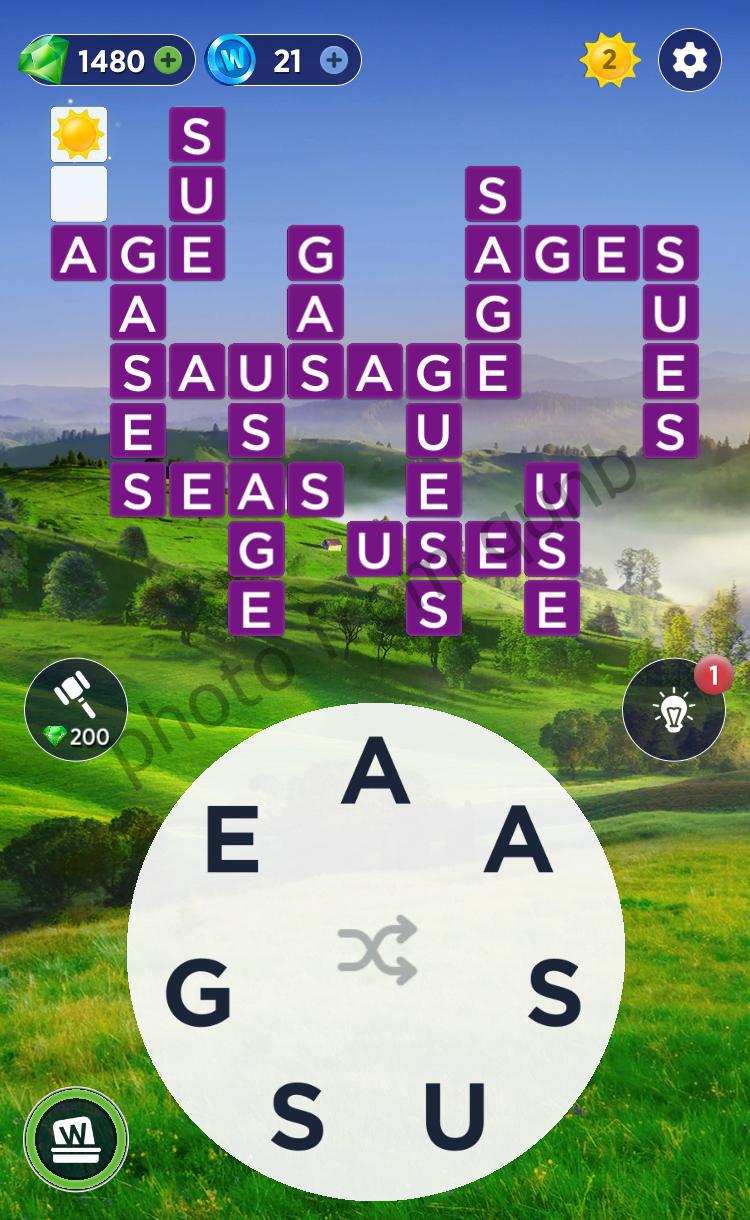Add more W coins
This screenshot has width=750, height=1220.
(334, 61)
